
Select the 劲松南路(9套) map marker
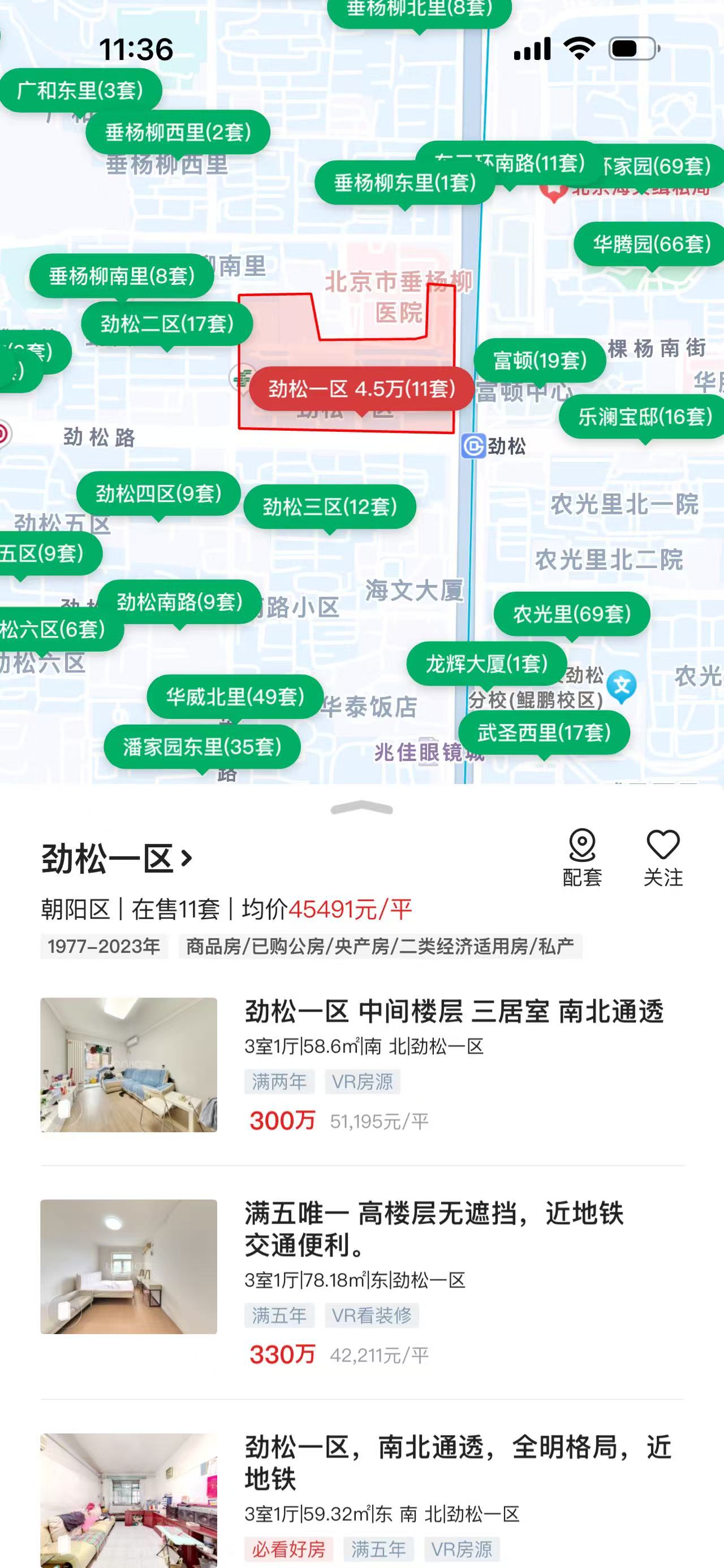pos(180,602)
